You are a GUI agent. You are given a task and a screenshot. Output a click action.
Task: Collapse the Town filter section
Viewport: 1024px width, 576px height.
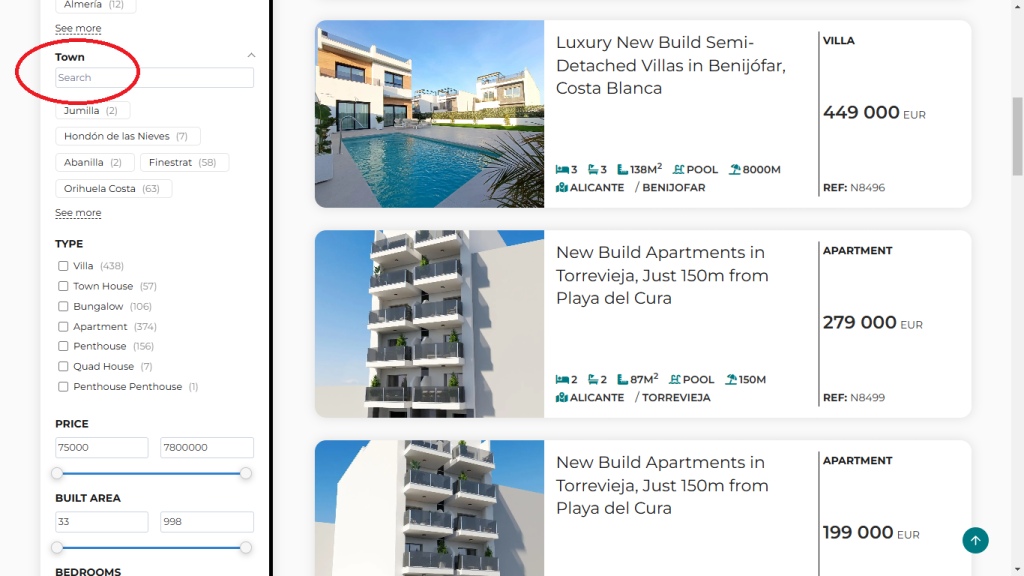(x=251, y=56)
